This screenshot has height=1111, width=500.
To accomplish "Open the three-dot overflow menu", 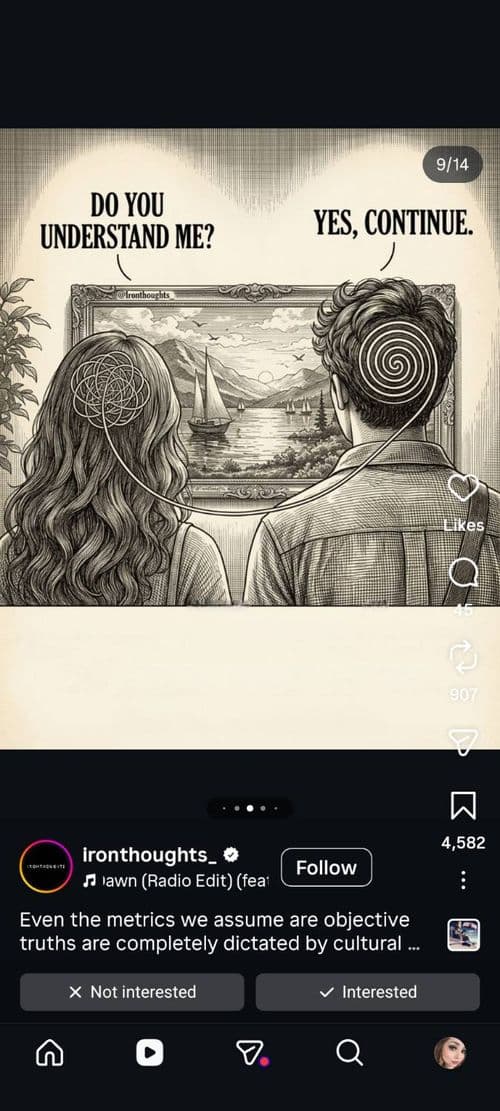I will tap(463, 880).
